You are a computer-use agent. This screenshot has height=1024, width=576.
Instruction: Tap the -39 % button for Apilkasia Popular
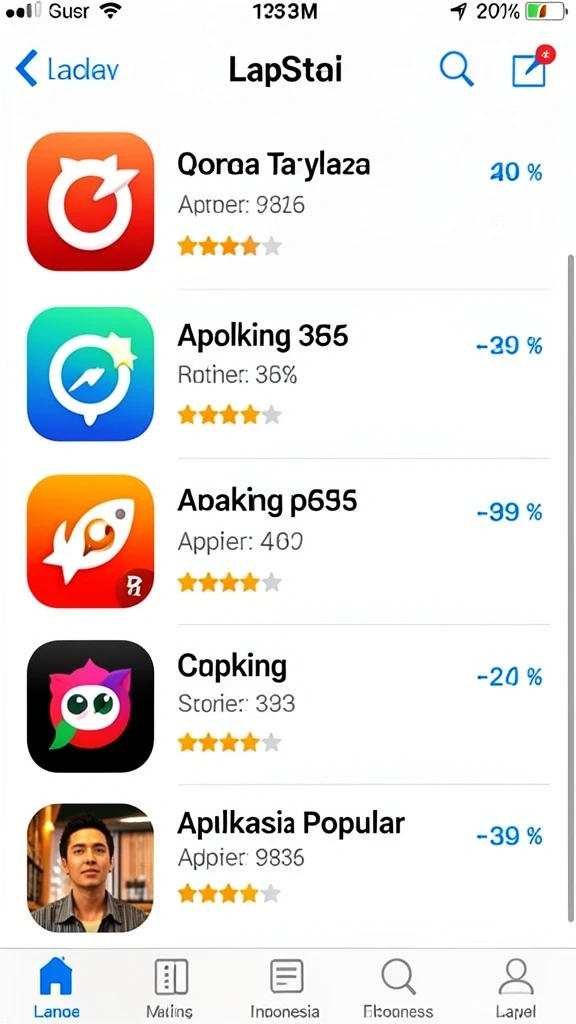tap(509, 836)
